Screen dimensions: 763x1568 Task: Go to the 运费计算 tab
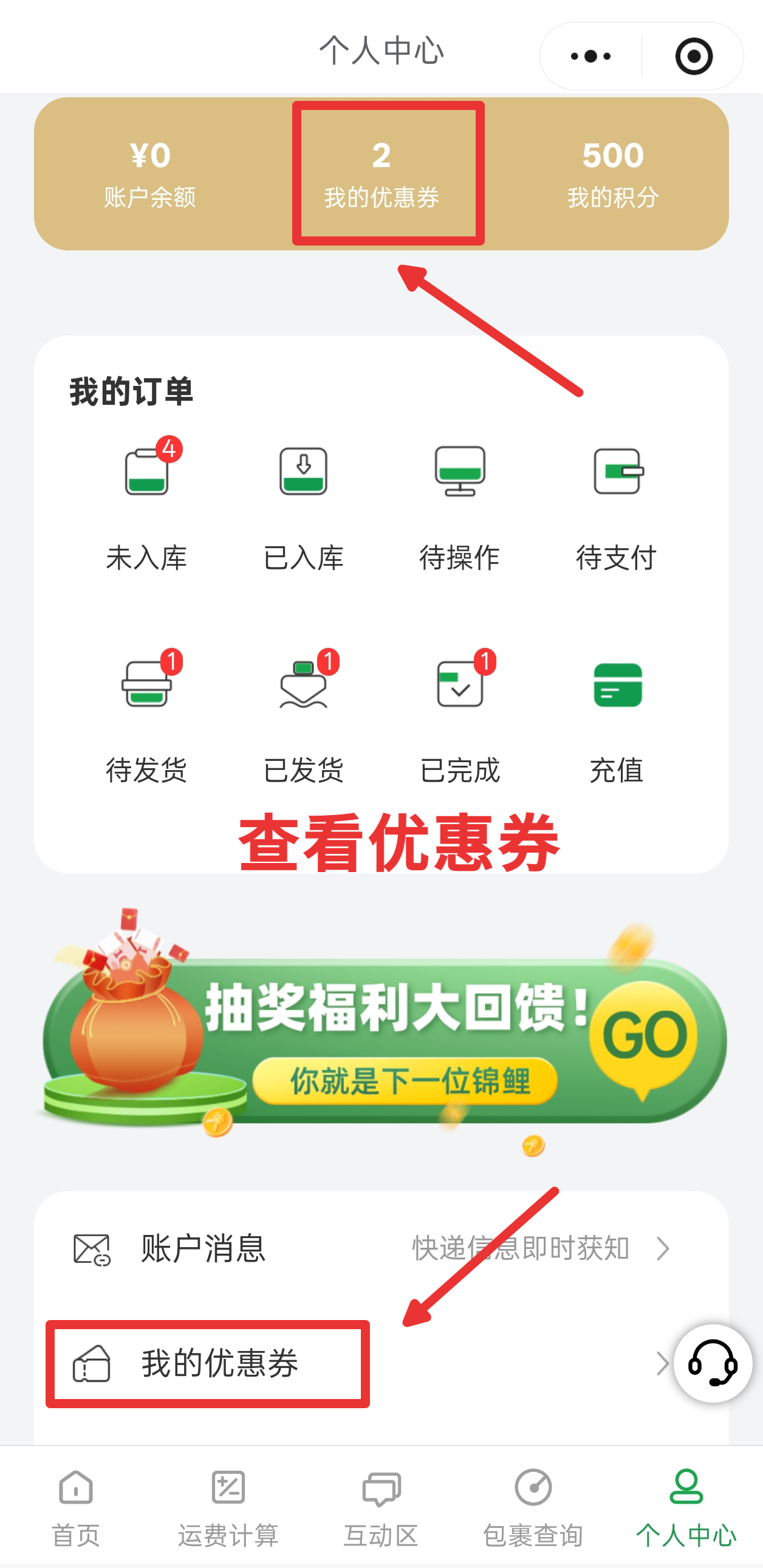(228, 1507)
